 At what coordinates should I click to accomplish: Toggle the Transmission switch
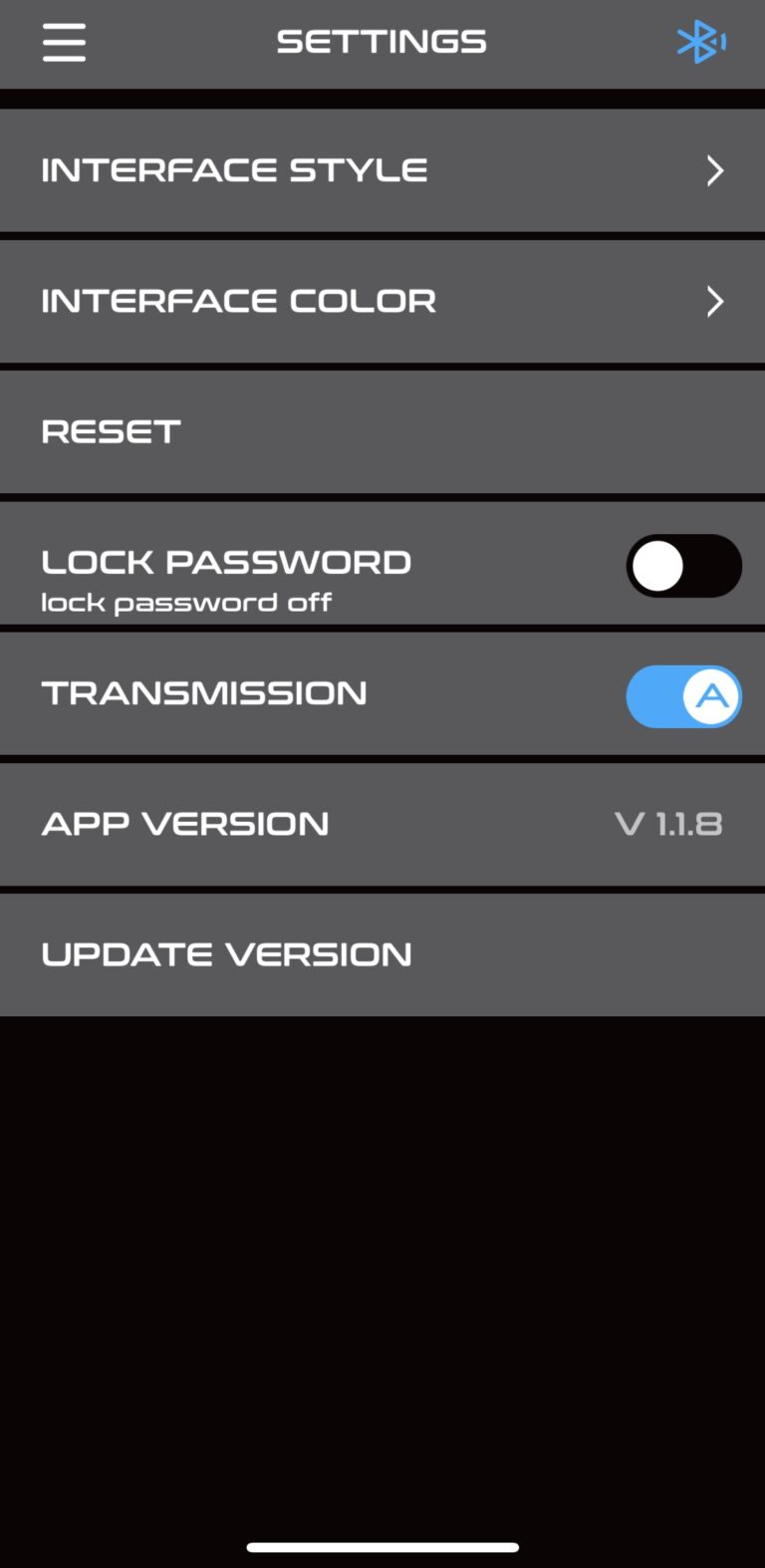683,696
